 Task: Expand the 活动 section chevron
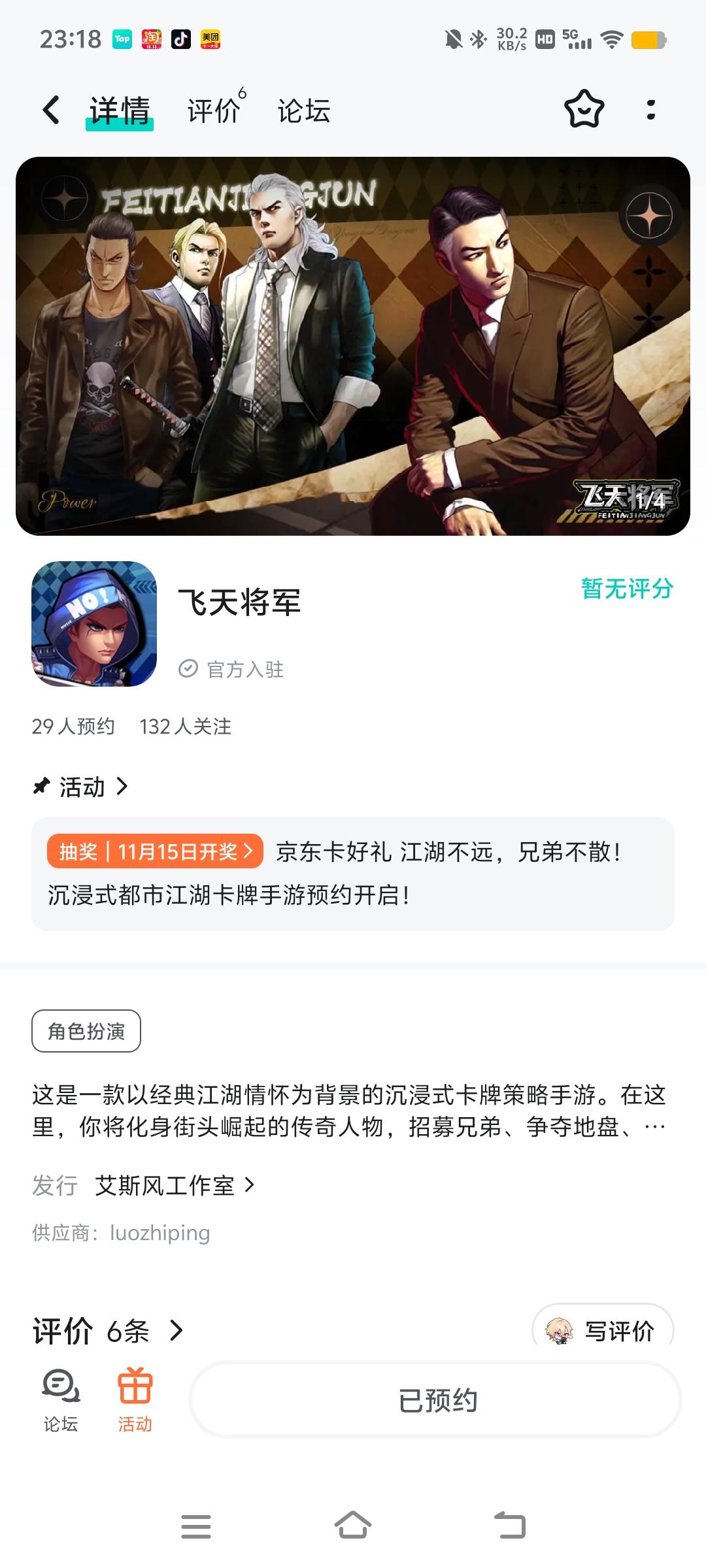pyautogui.click(x=122, y=787)
